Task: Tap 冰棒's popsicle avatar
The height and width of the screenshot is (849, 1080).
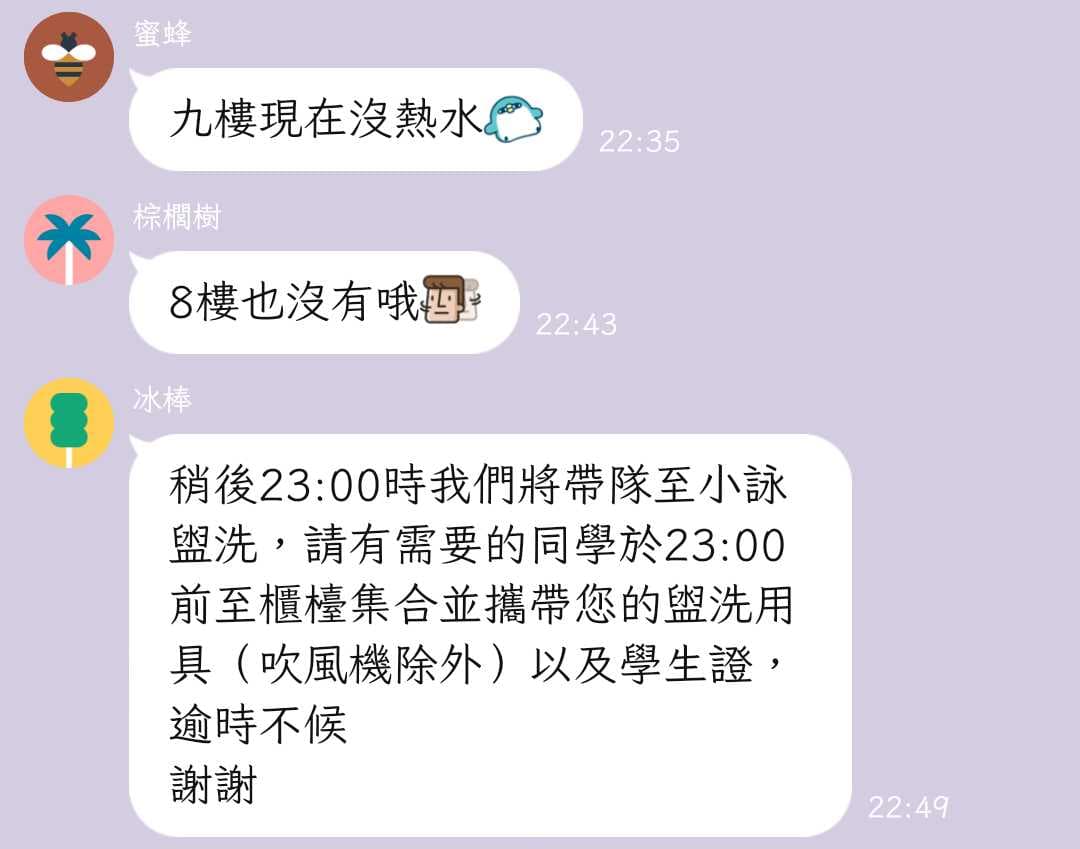Action: coord(68,422)
